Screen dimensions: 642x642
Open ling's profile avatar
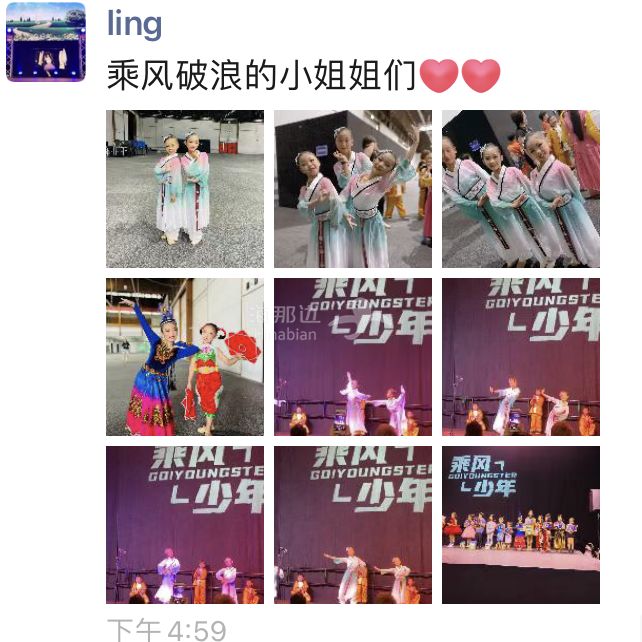[45, 42]
